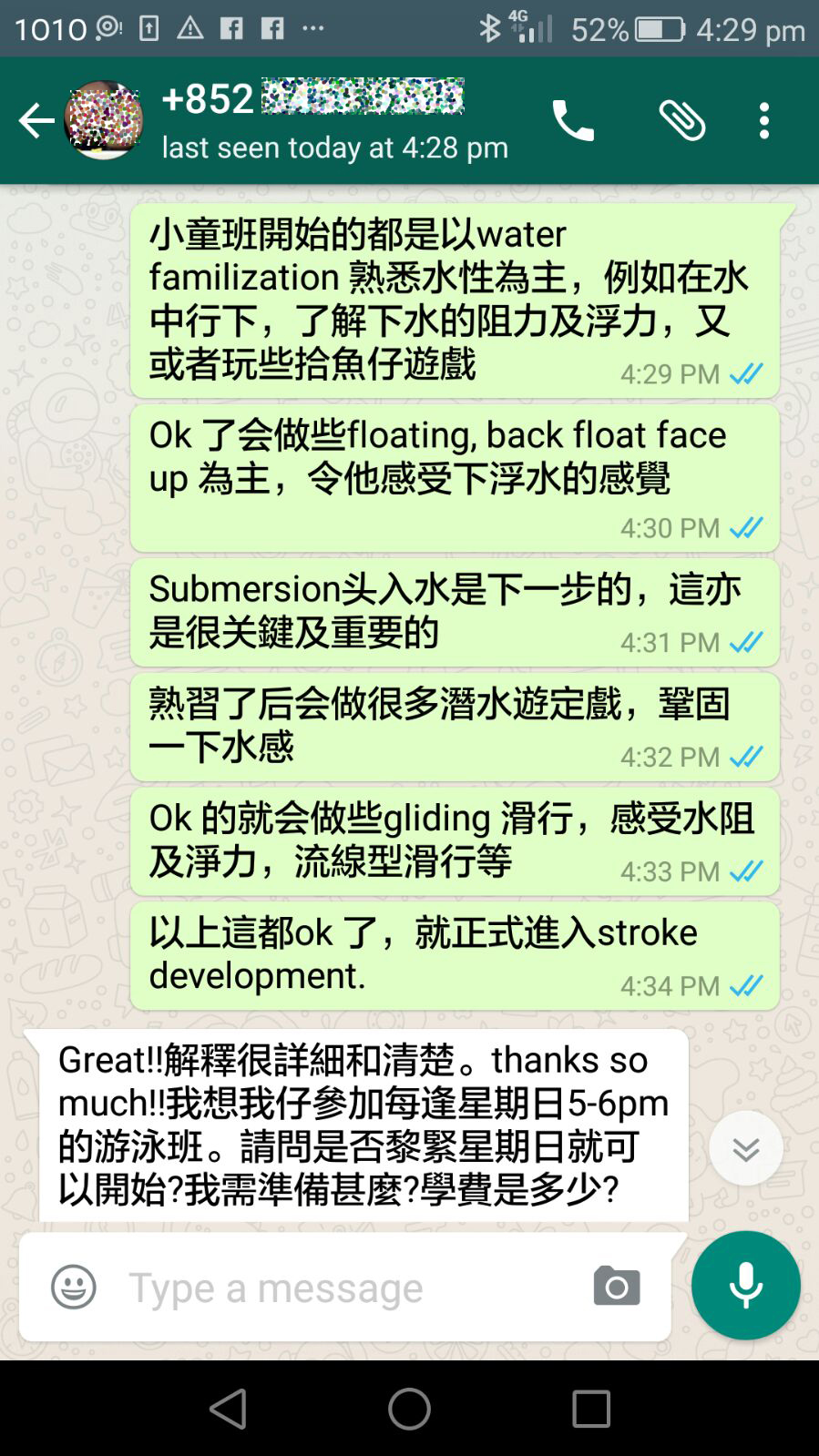View contact info for the +852 number
Image resolution: width=819 pixels, height=1456 pixels.
point(333,120)
